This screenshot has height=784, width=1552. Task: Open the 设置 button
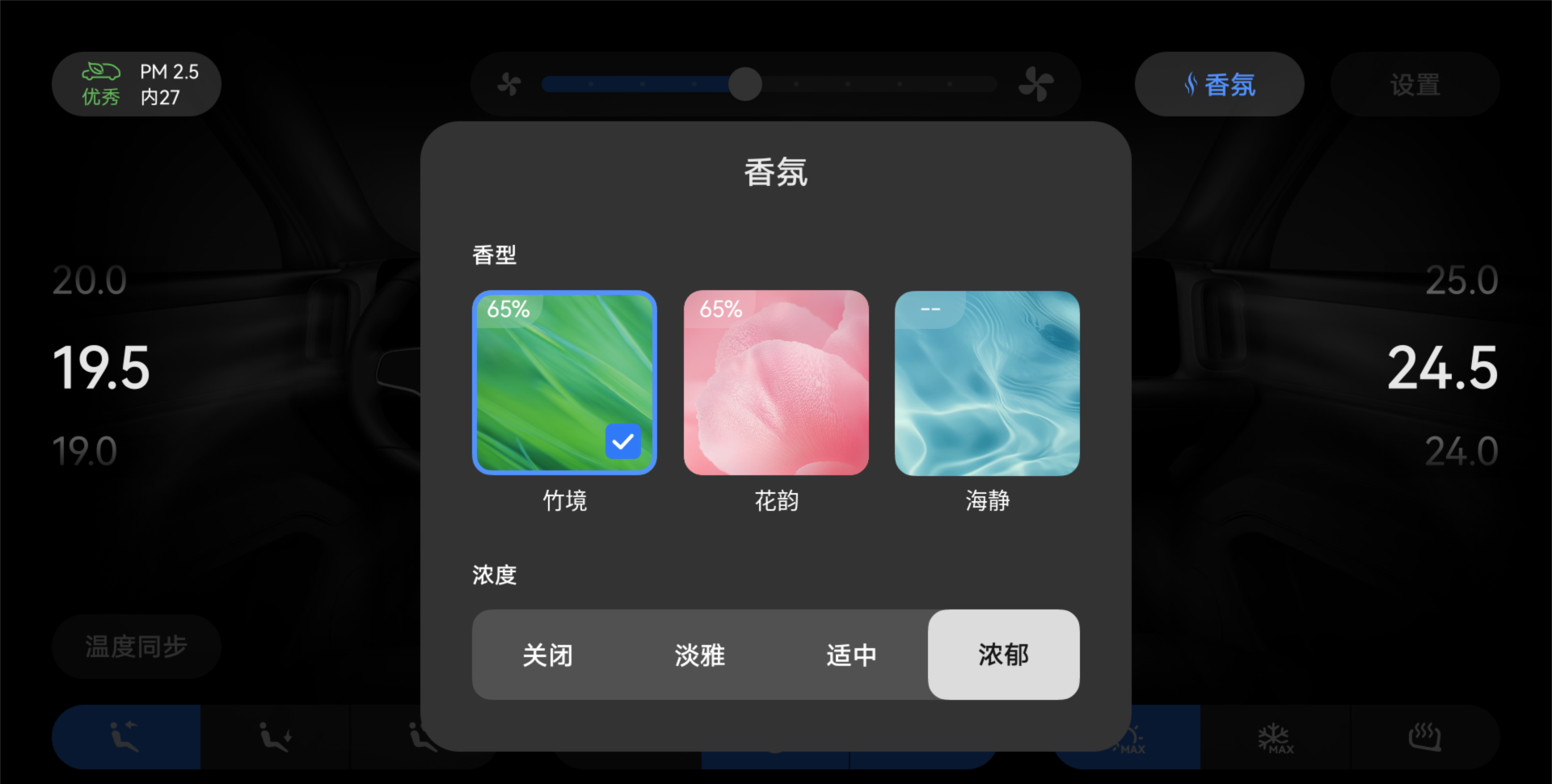[1415, 84]
